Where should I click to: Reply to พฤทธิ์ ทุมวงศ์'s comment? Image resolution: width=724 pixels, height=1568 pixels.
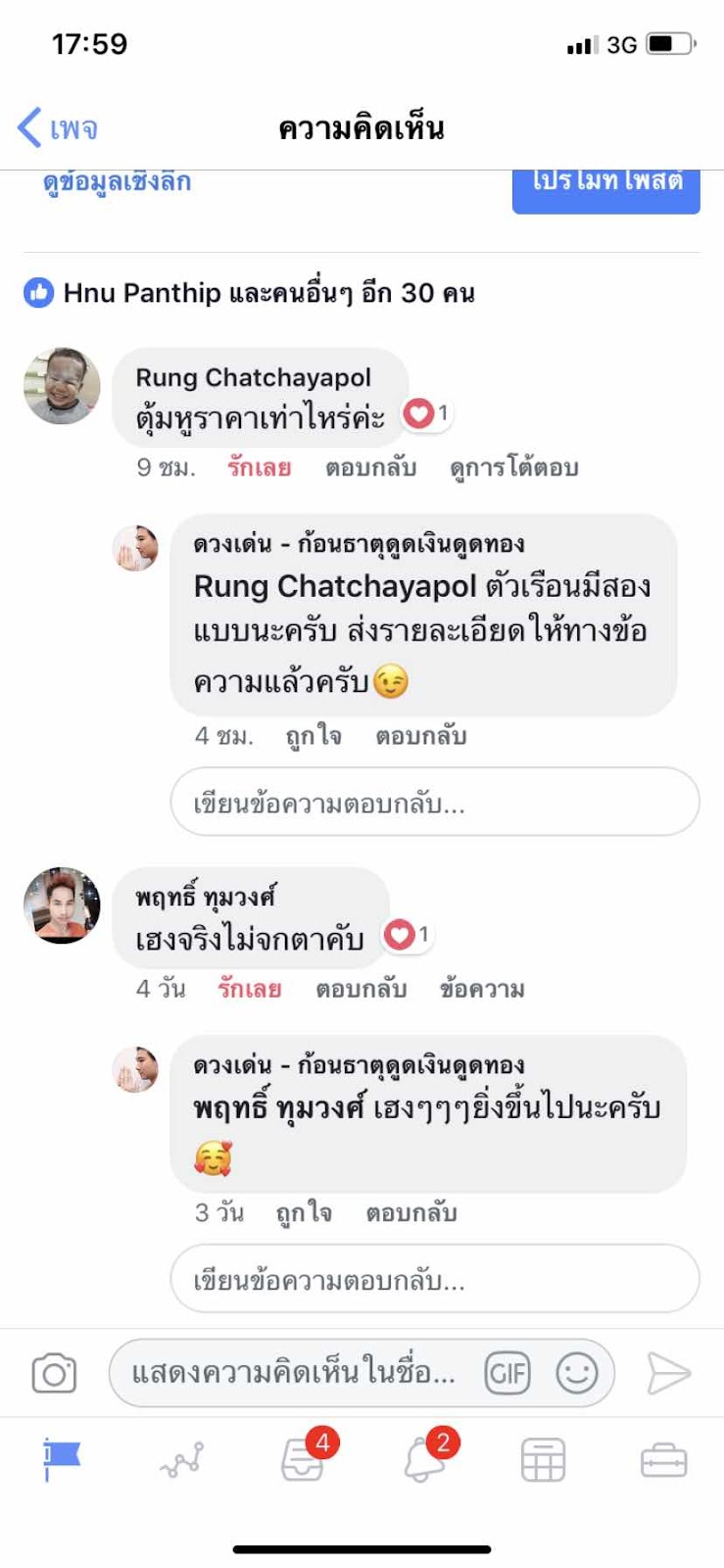361,989
